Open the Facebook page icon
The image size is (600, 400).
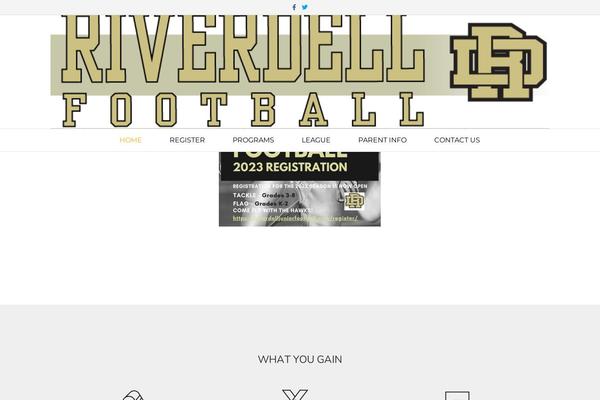coord(294,7)
